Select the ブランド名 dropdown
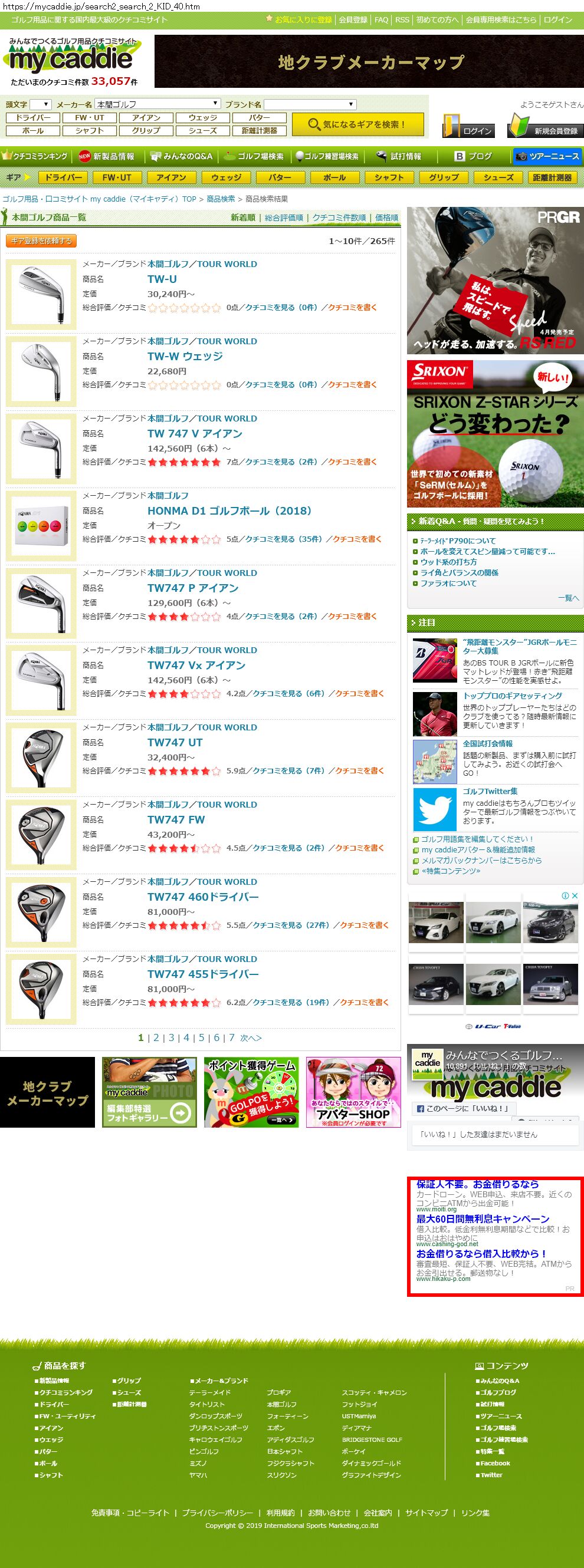The height and width of the screenshot is (1568, 584). 309,104
